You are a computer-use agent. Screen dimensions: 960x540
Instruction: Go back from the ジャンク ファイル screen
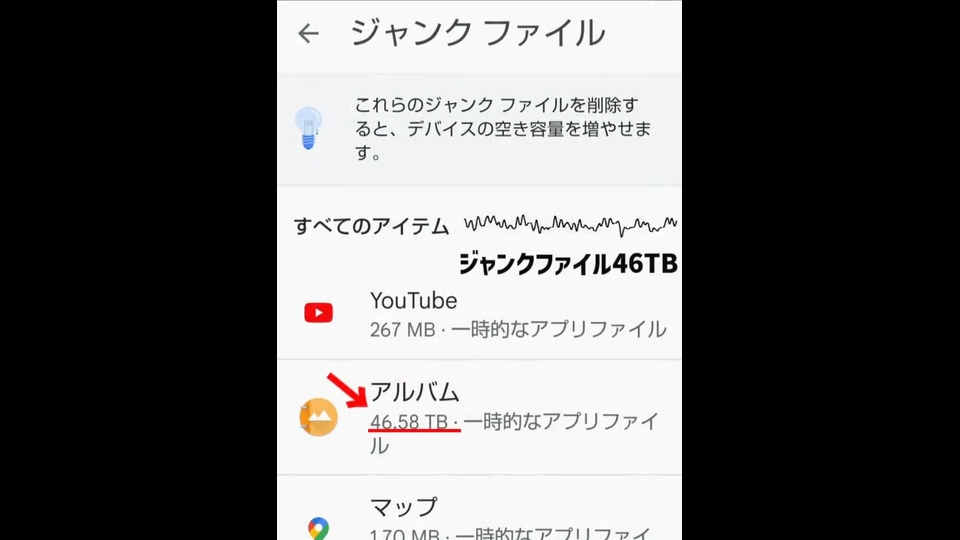(x=308, y=33)
